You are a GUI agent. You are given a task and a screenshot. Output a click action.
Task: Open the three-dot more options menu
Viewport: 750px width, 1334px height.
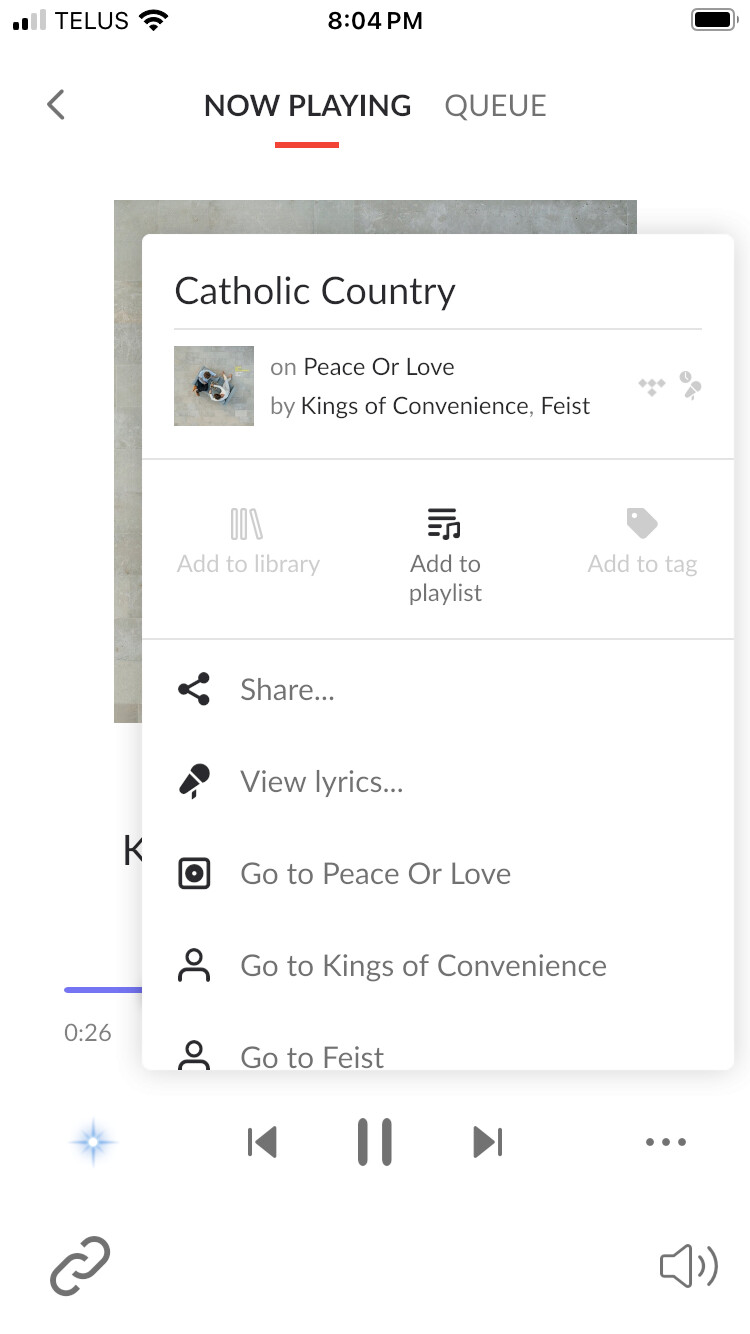click(x=666, y=1142)
